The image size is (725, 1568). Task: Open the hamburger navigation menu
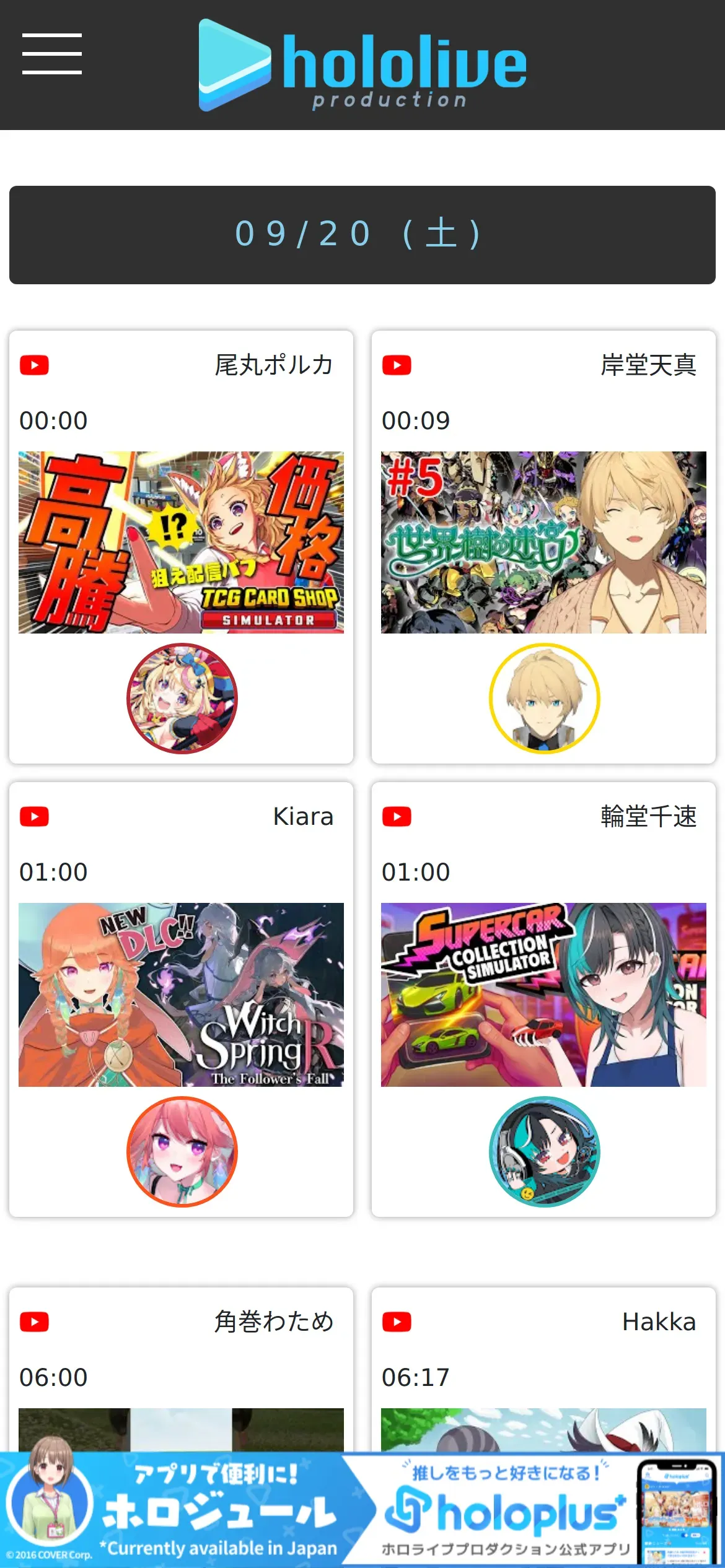52,54
